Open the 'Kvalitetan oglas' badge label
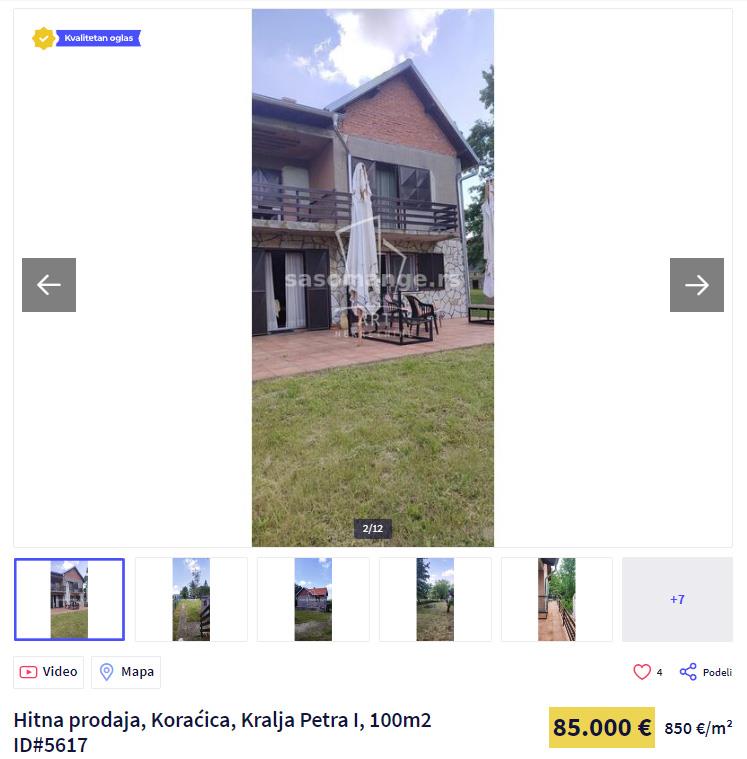This screenshot has width=747, height=759. point(99,40)
